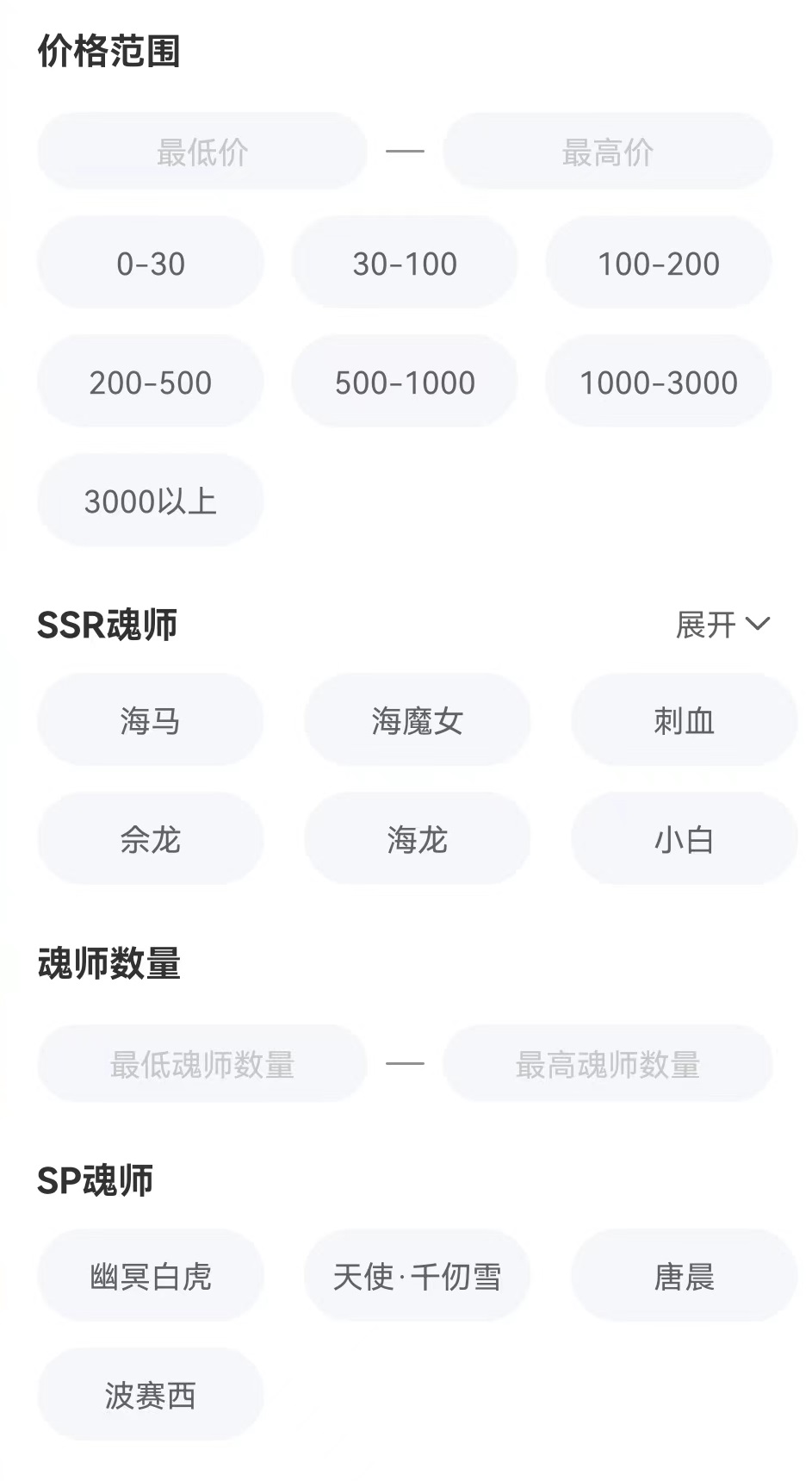812x1481 pixels.
Task: Expand the SSR魂师 list with 展开
Action: click(x=722, y=624)
